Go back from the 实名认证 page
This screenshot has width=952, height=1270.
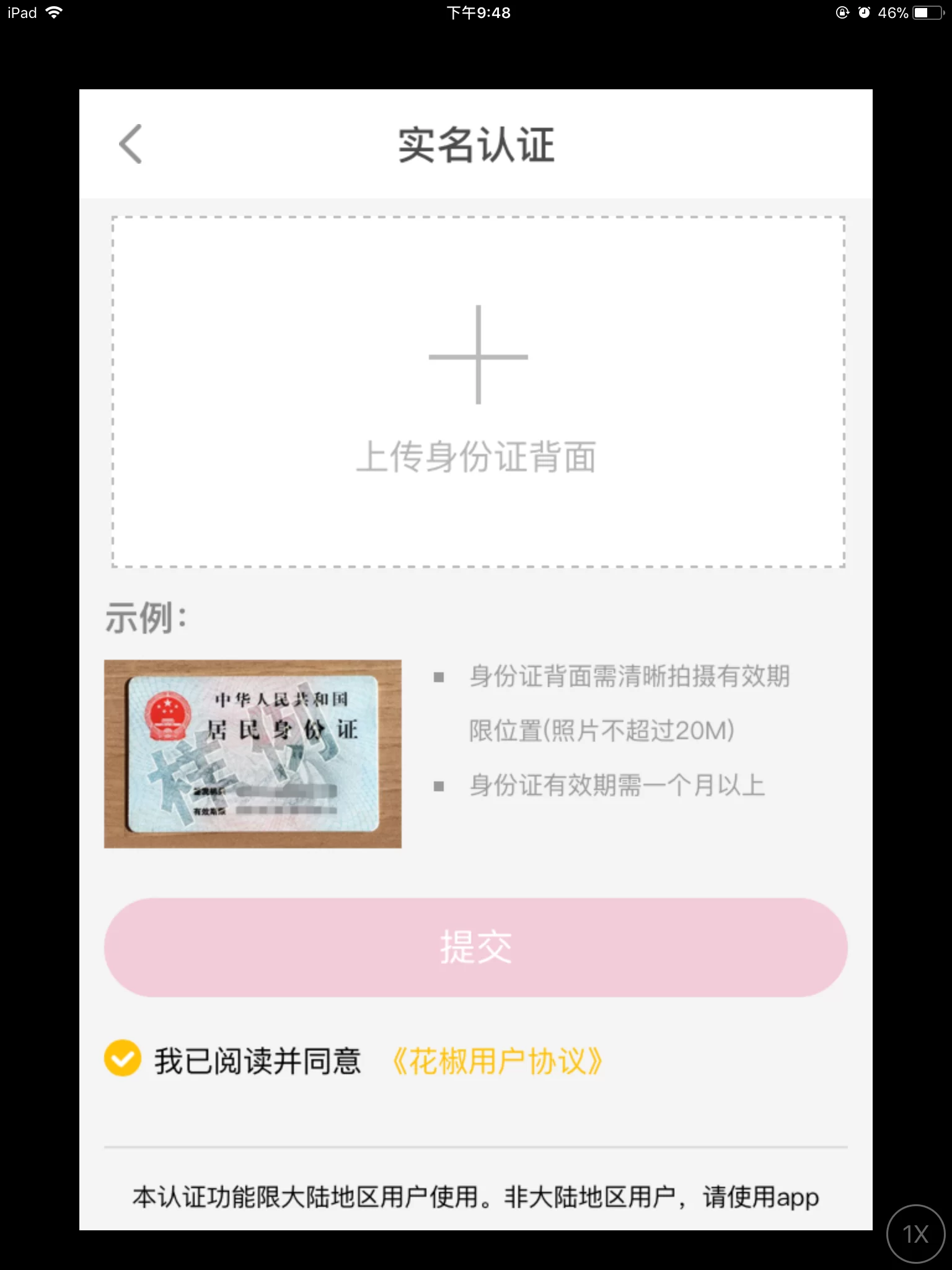[x=131, y=144]
